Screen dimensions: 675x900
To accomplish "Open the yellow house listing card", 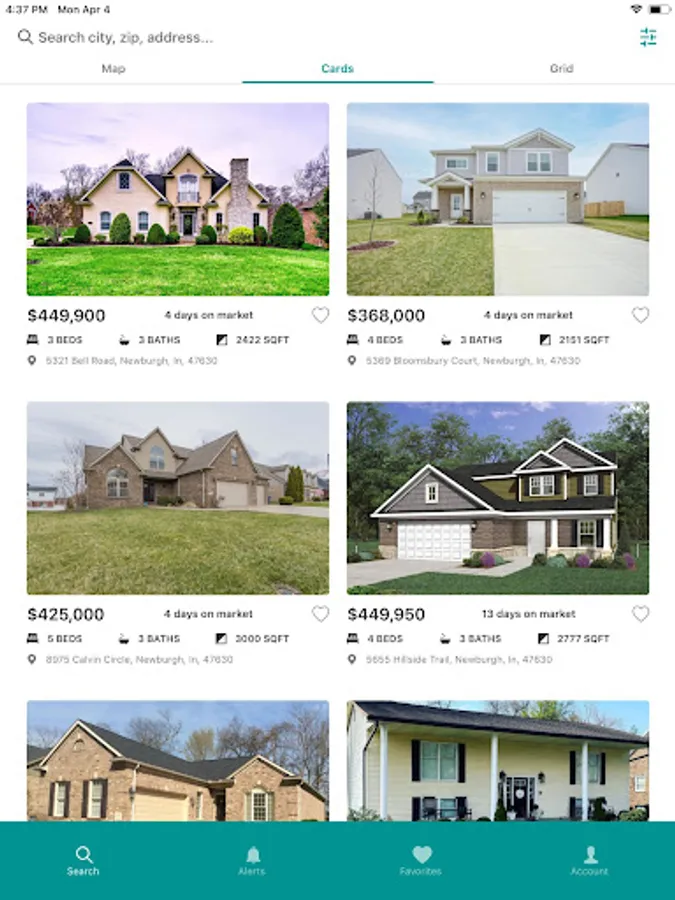I will pos(498,761).
